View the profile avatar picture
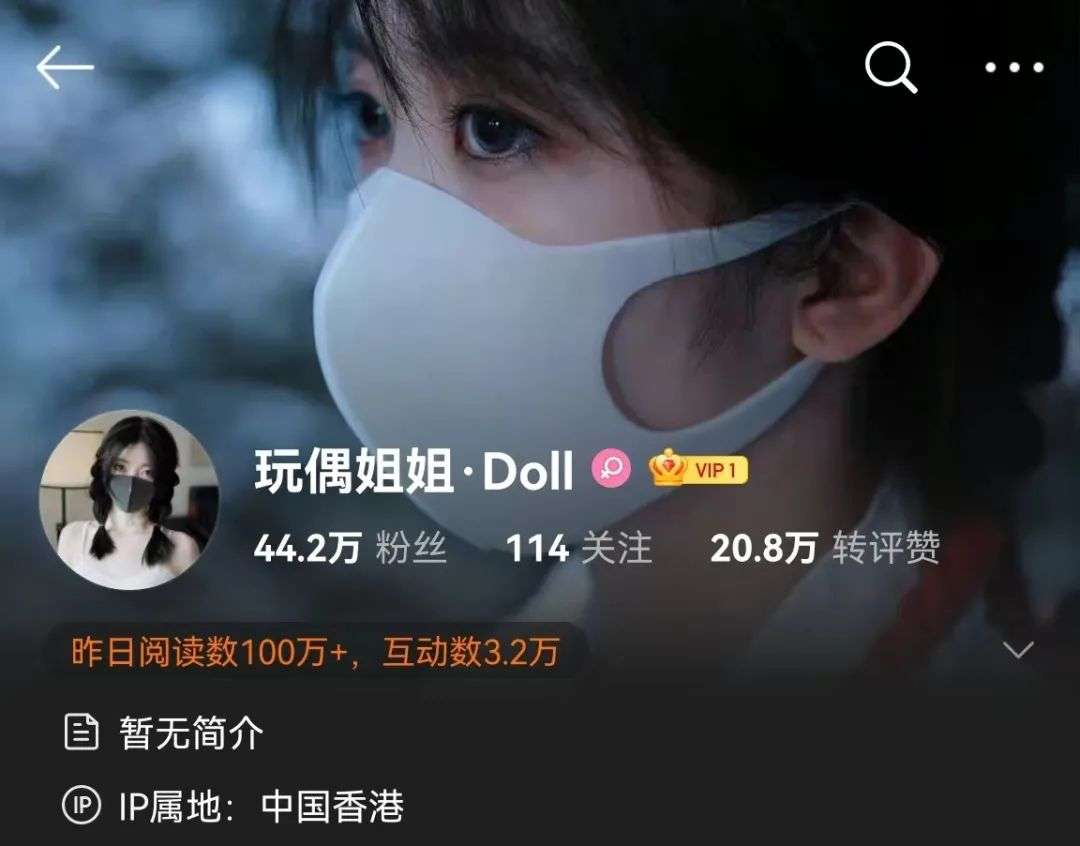The image size is (1080, 846). 128,500
